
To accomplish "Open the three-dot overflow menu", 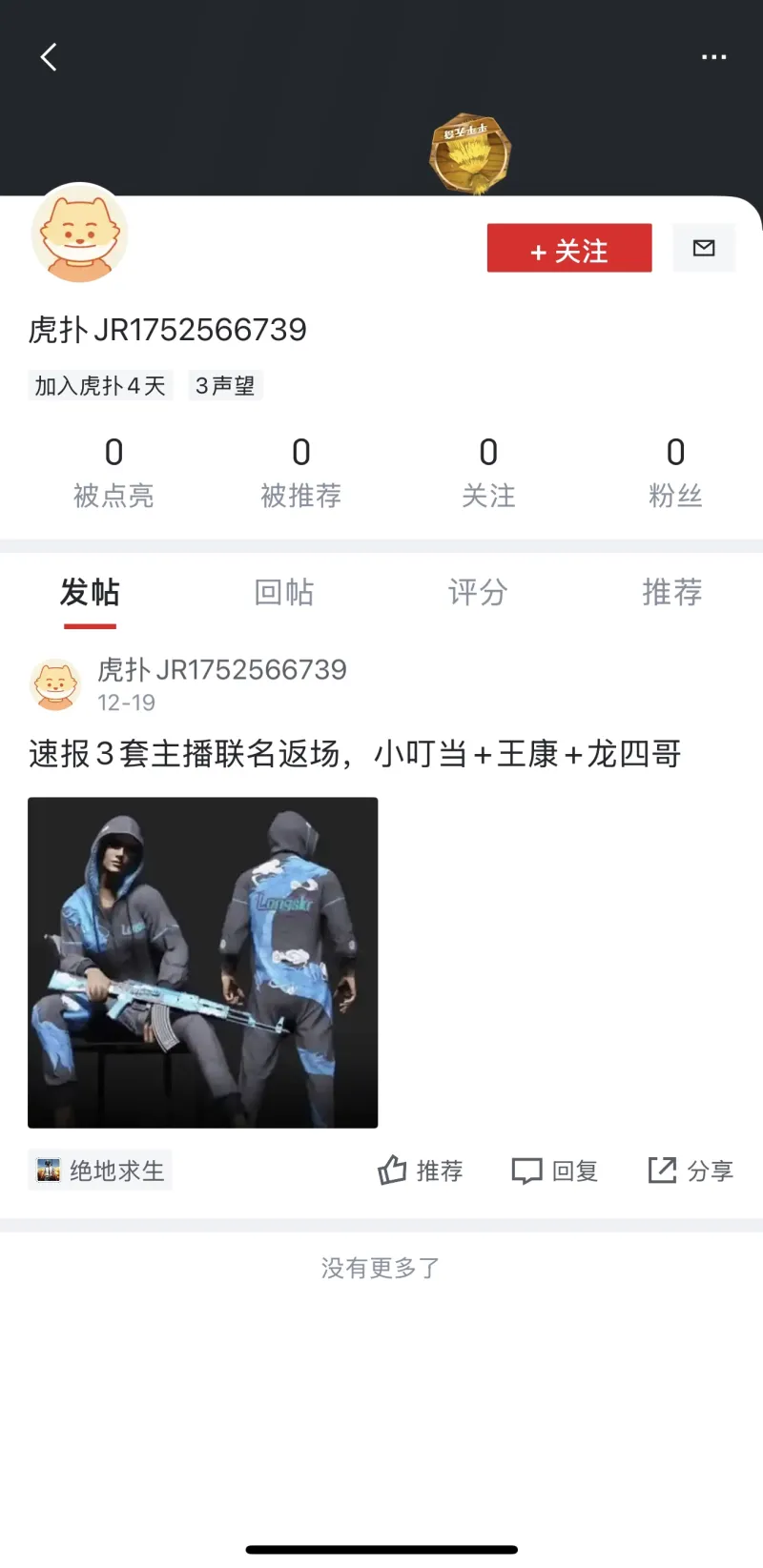I will pyautogui.click(x=713, y=57).
